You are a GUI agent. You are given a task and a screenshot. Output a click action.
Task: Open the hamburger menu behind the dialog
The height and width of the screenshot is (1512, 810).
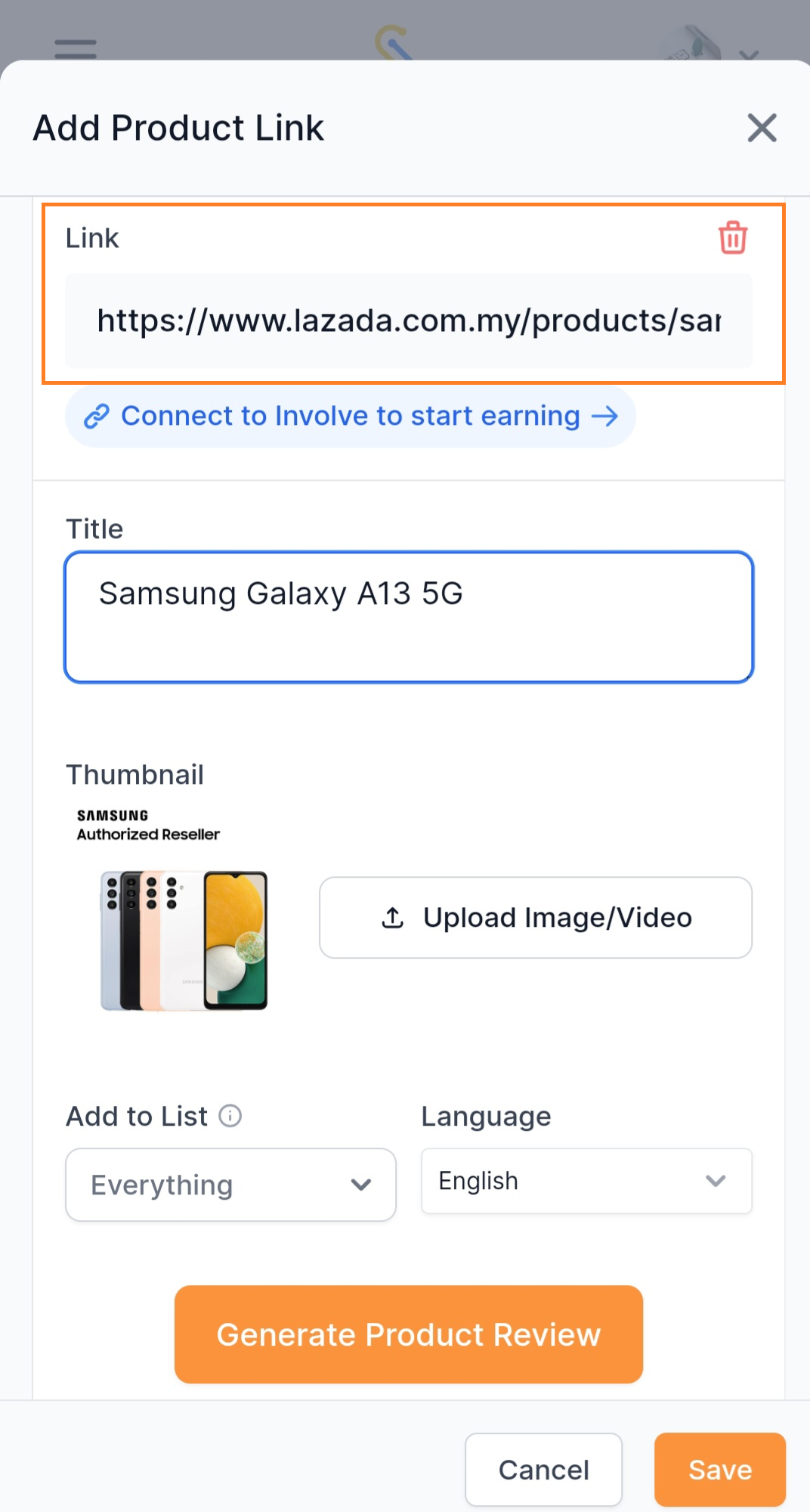tap(73, 48)
